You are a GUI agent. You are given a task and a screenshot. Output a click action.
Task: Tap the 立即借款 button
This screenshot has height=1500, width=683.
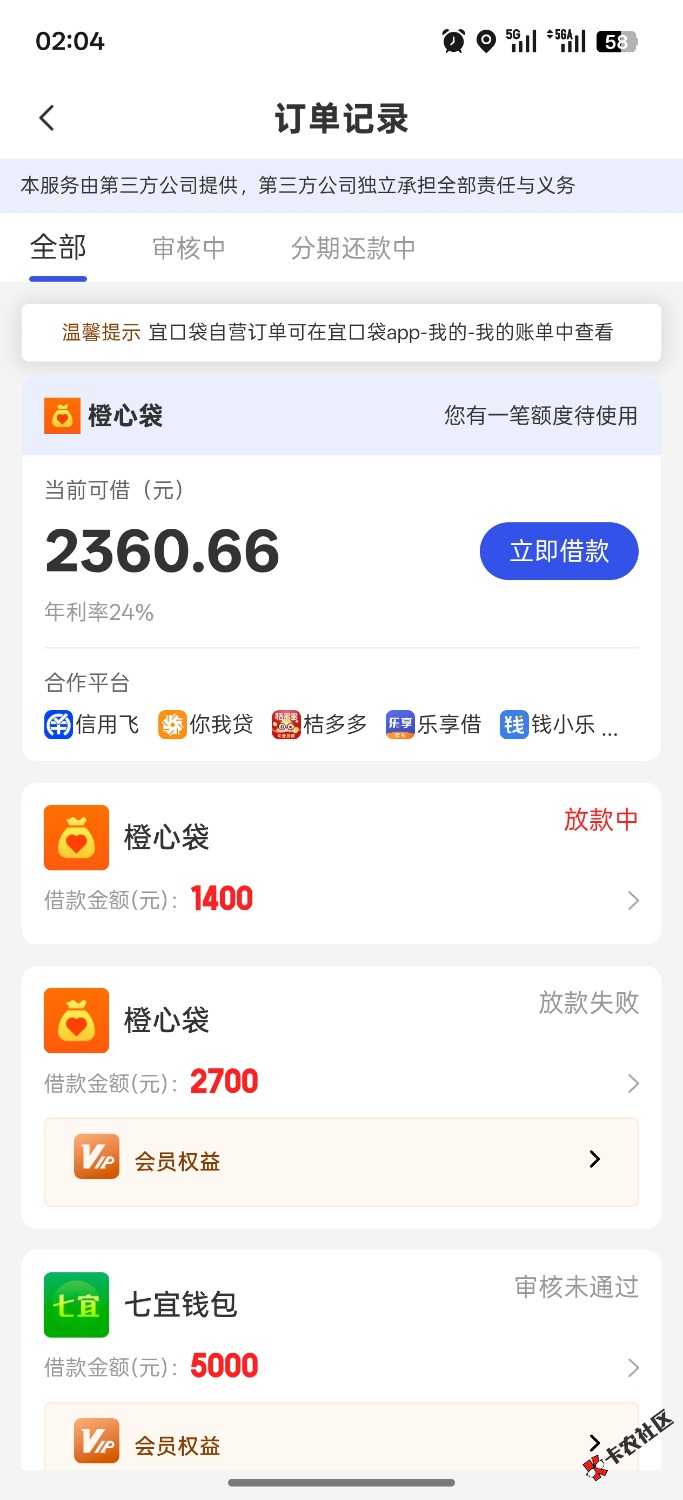[x=558, y=551]
